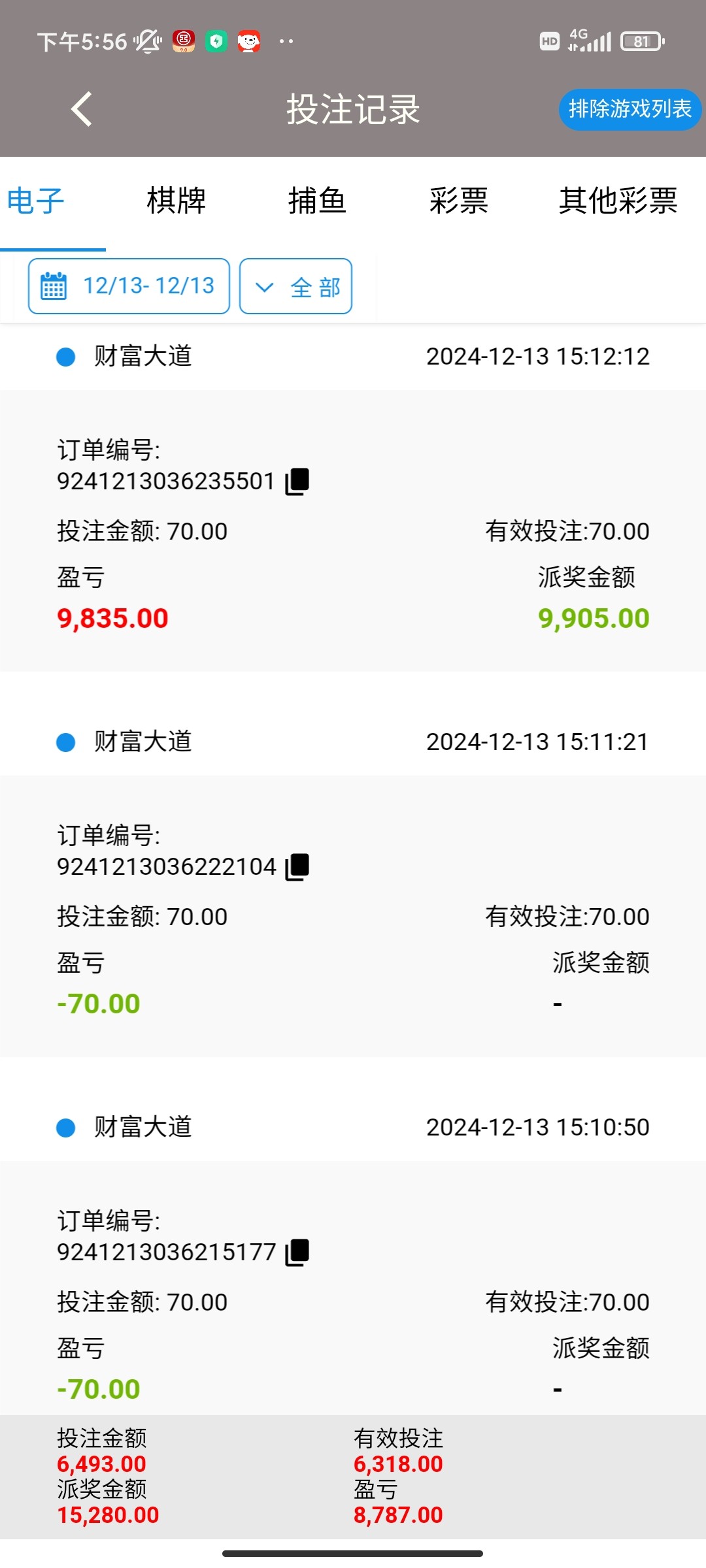706x1568 pixels.
Task: Select the second 财富大道 record's blue indicator
Action: (65, 743)
